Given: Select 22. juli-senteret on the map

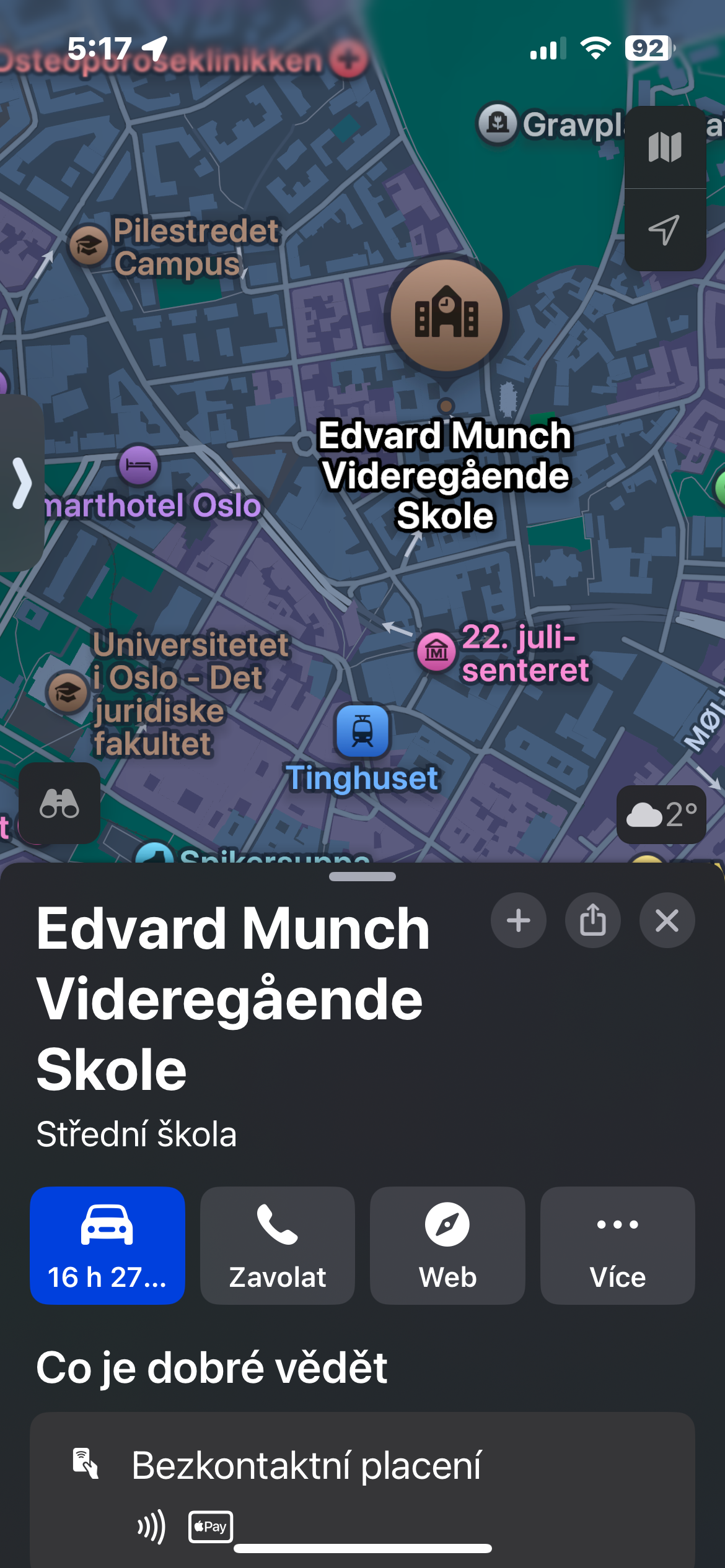Looking at the screenshot, I should click(437, 651).
